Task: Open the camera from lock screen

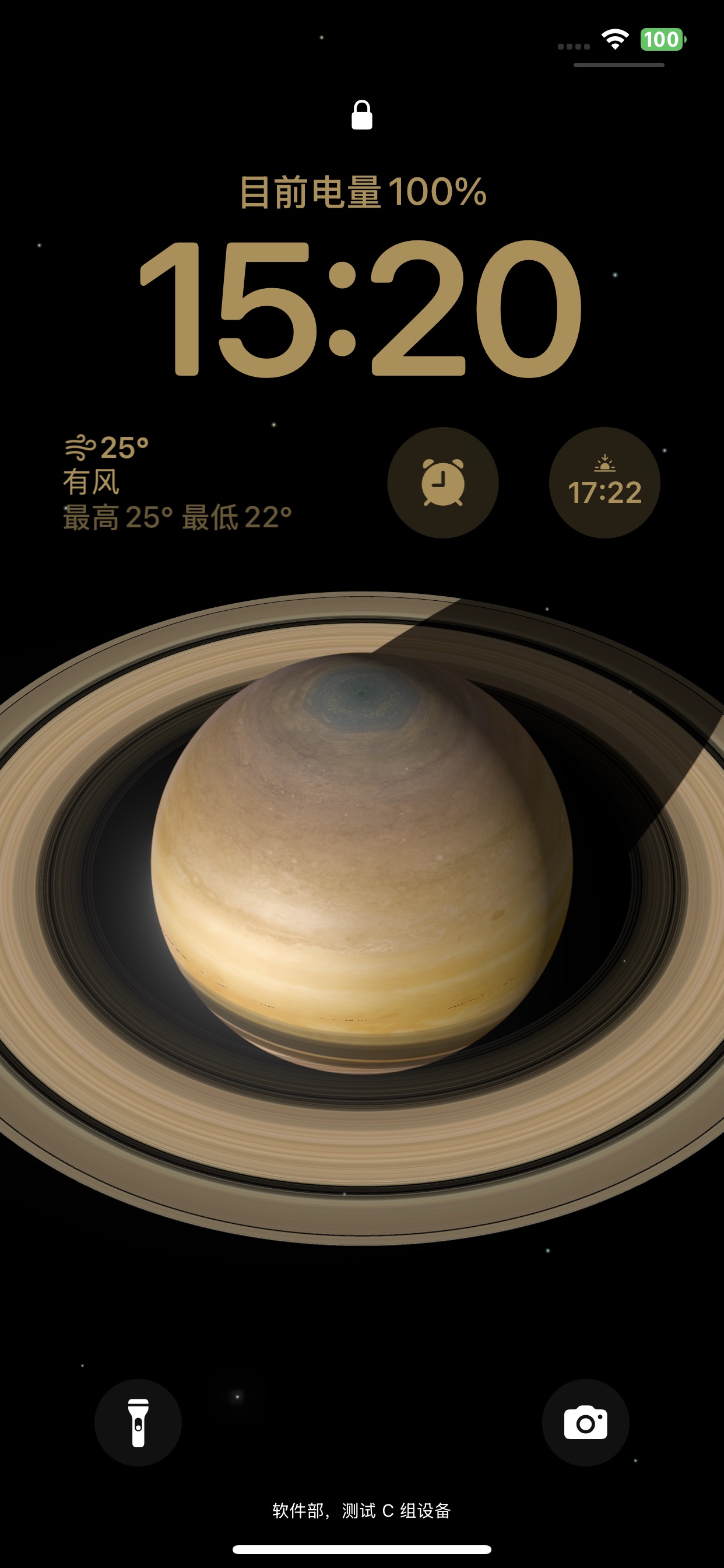Action: [585, 1423]
